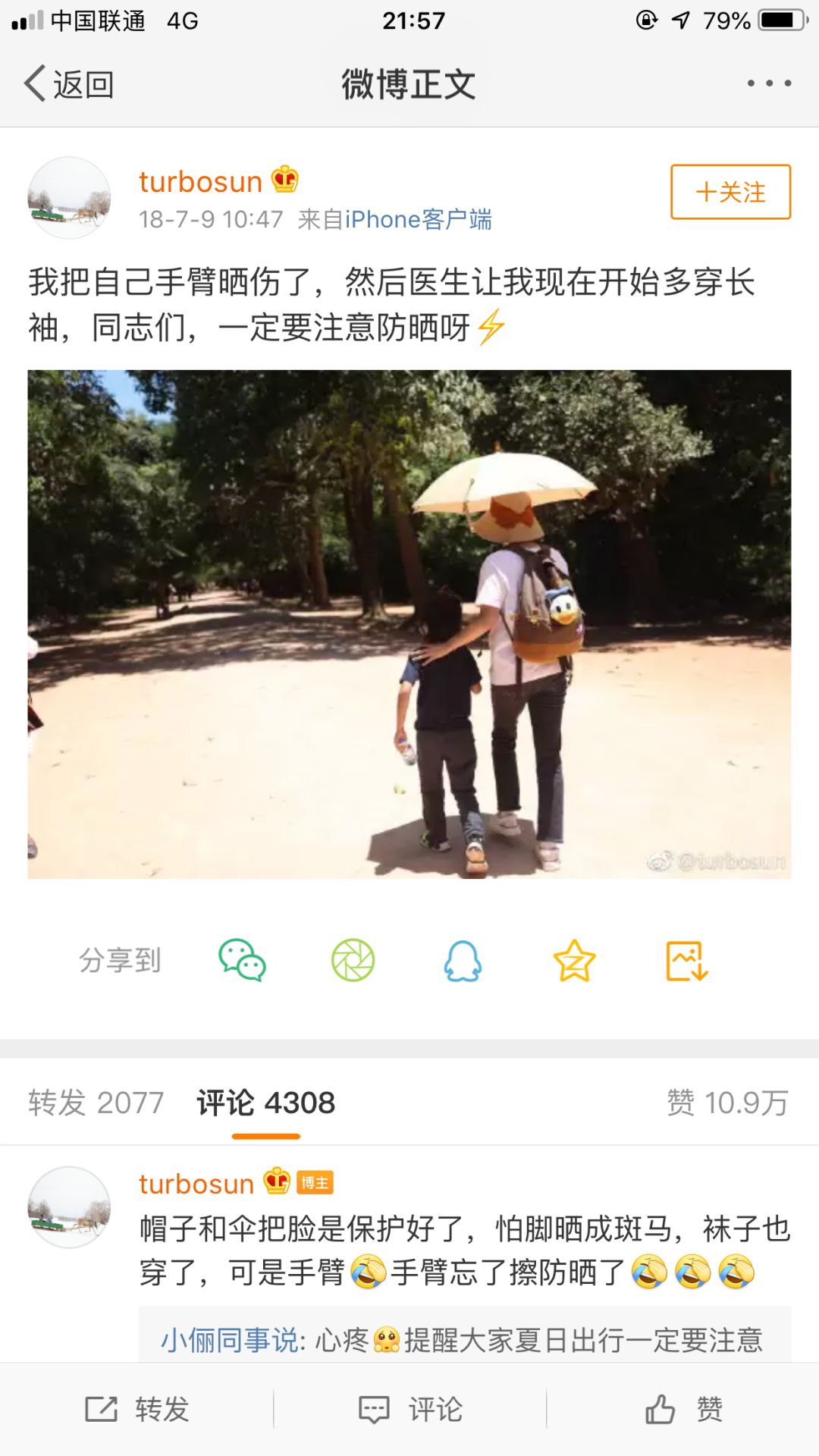The height and width of the screenshot is (1456, 819).
Task: Open the iPhone客户端 source link
Action: pyautogui.click(x=419, y=220)
